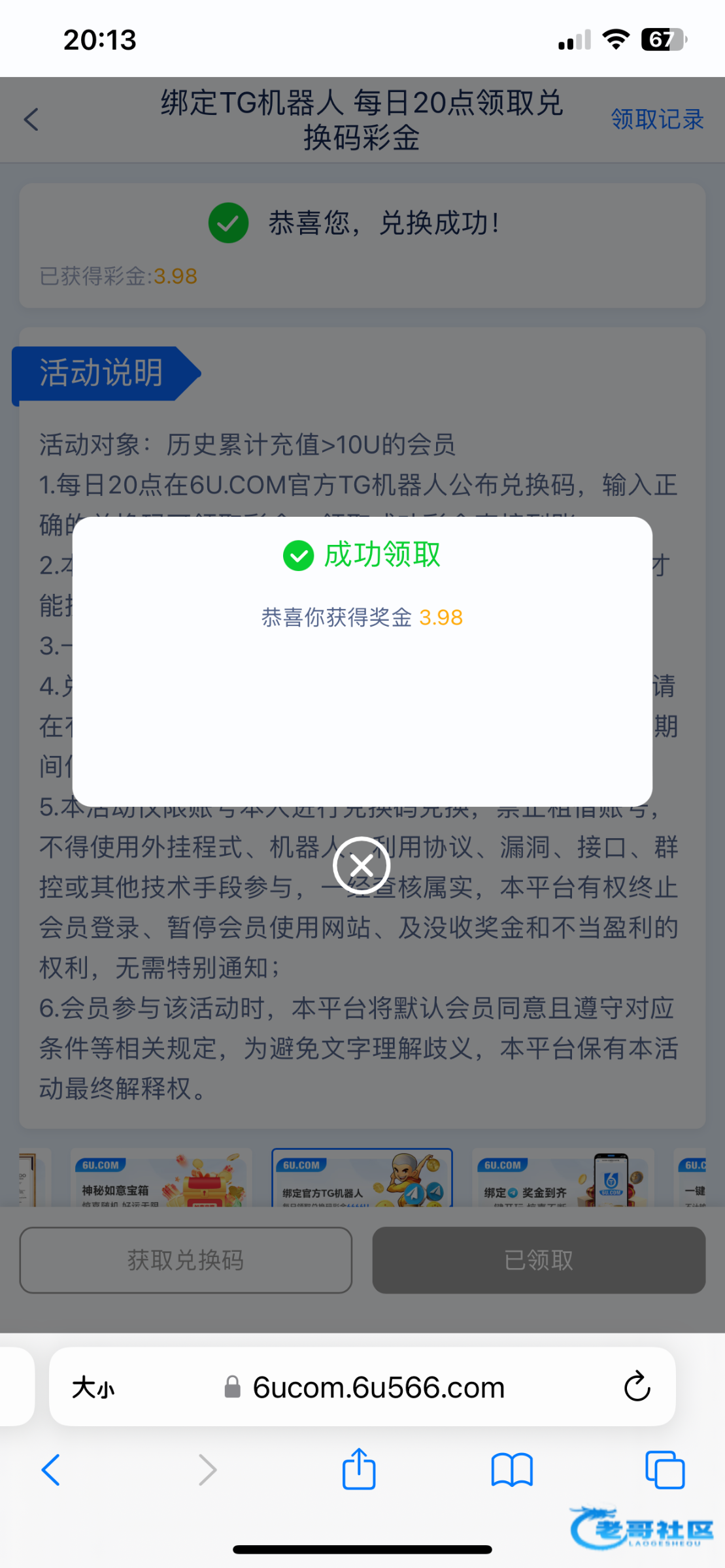Open the 神秘如意宝箱 promotion banner
The image size is (725, 1568).
coord(161,1178)
